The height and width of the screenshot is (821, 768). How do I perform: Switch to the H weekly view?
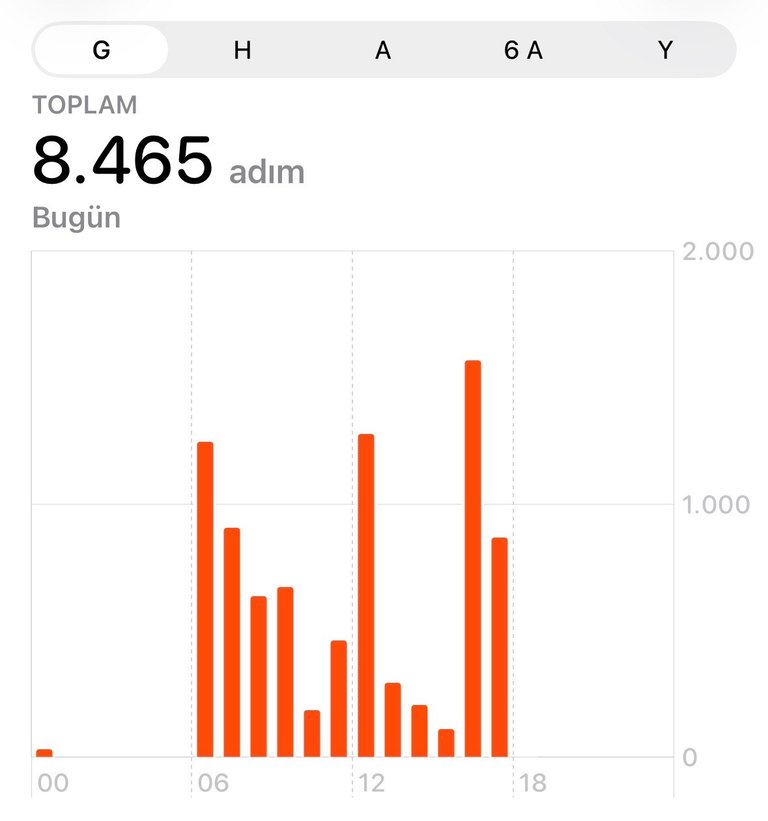pos(242,50)
